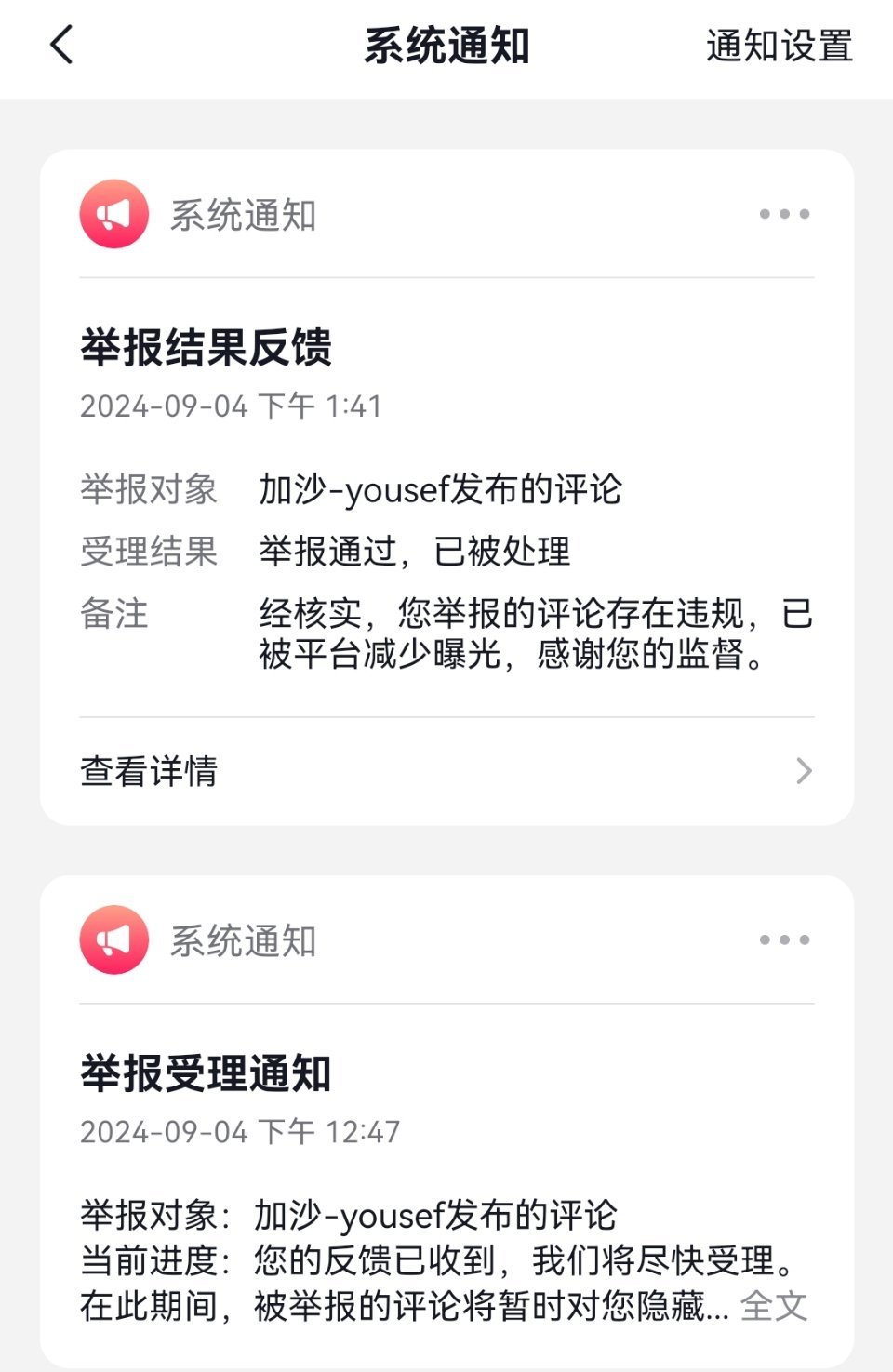The width and height of the screenshot is (893, 1372).
Task: Tap the red announcement badge of the first notification
Action: coord(113,212)
